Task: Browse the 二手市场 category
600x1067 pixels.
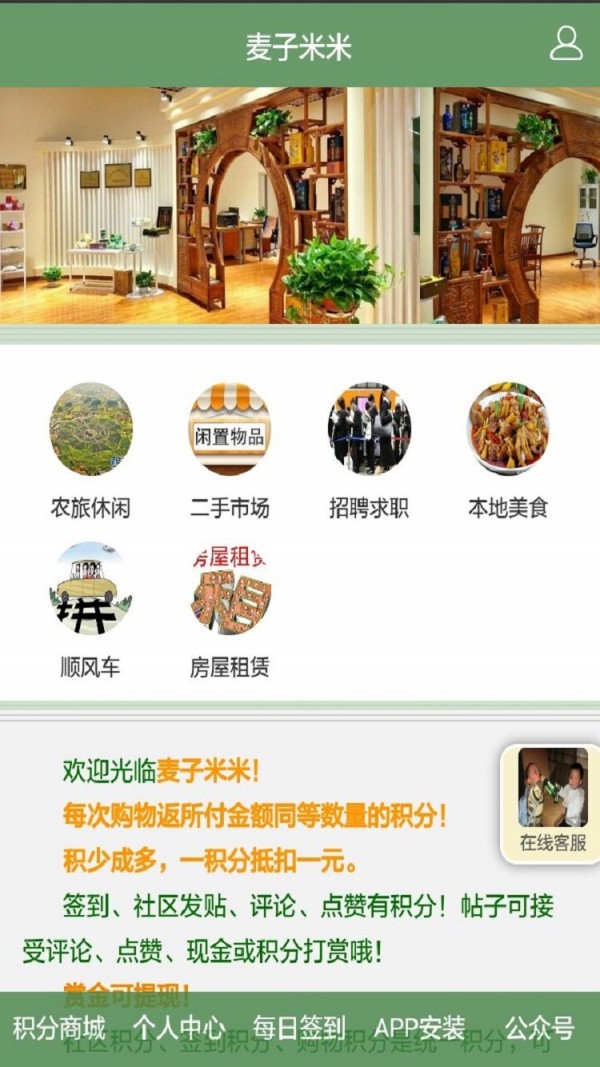Action: pos(230,430)
